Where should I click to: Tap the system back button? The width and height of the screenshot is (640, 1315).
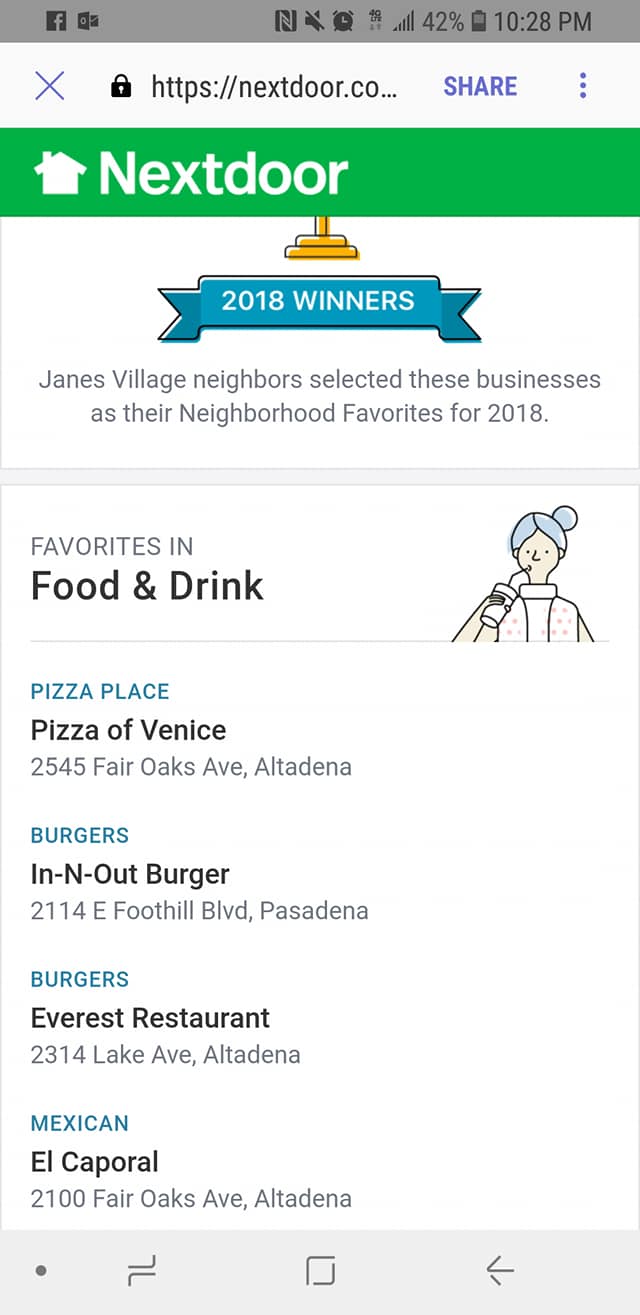point(499,1271)
